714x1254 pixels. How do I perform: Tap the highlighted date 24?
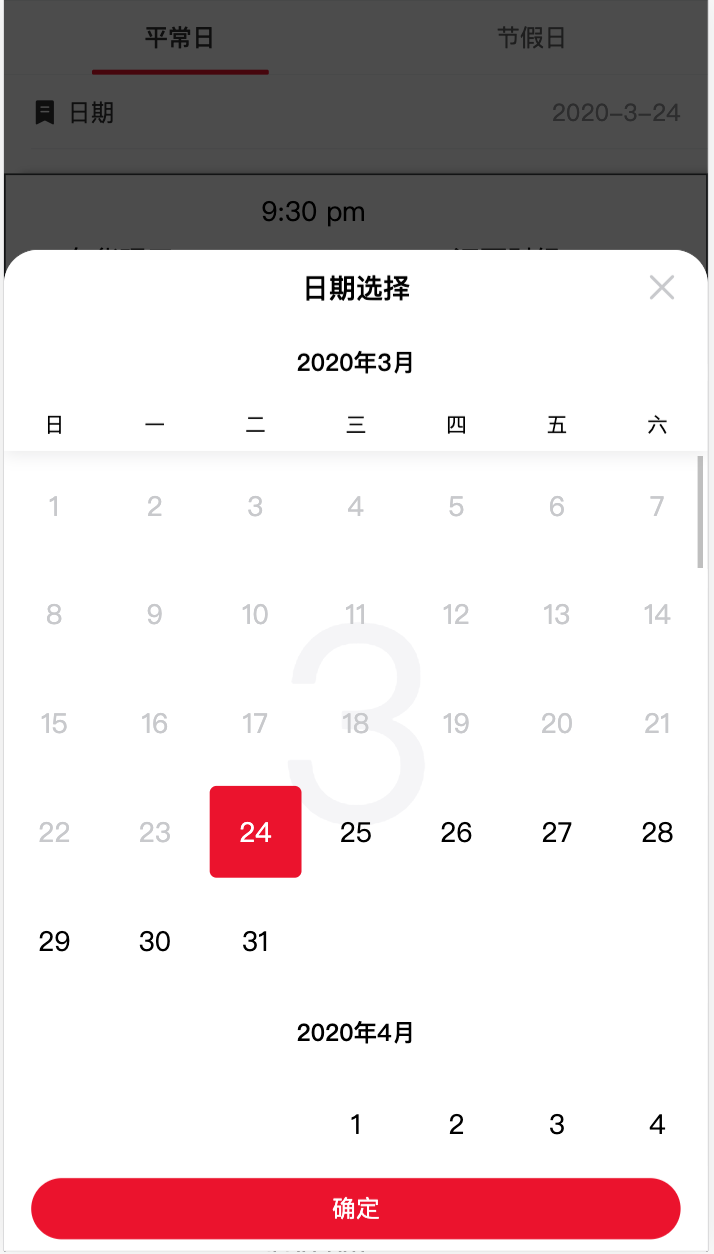[255, 832]
